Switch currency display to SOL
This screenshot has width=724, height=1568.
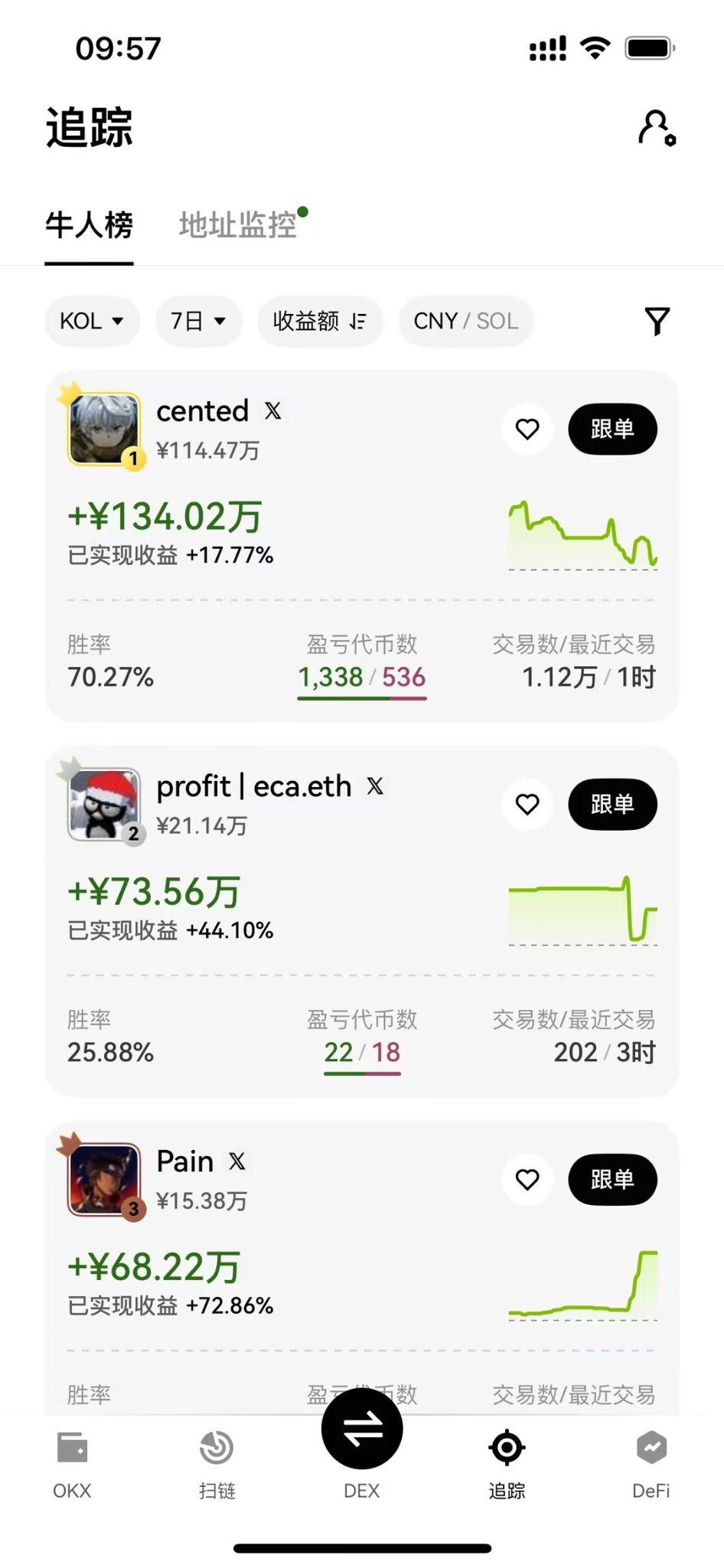[497, 322]
